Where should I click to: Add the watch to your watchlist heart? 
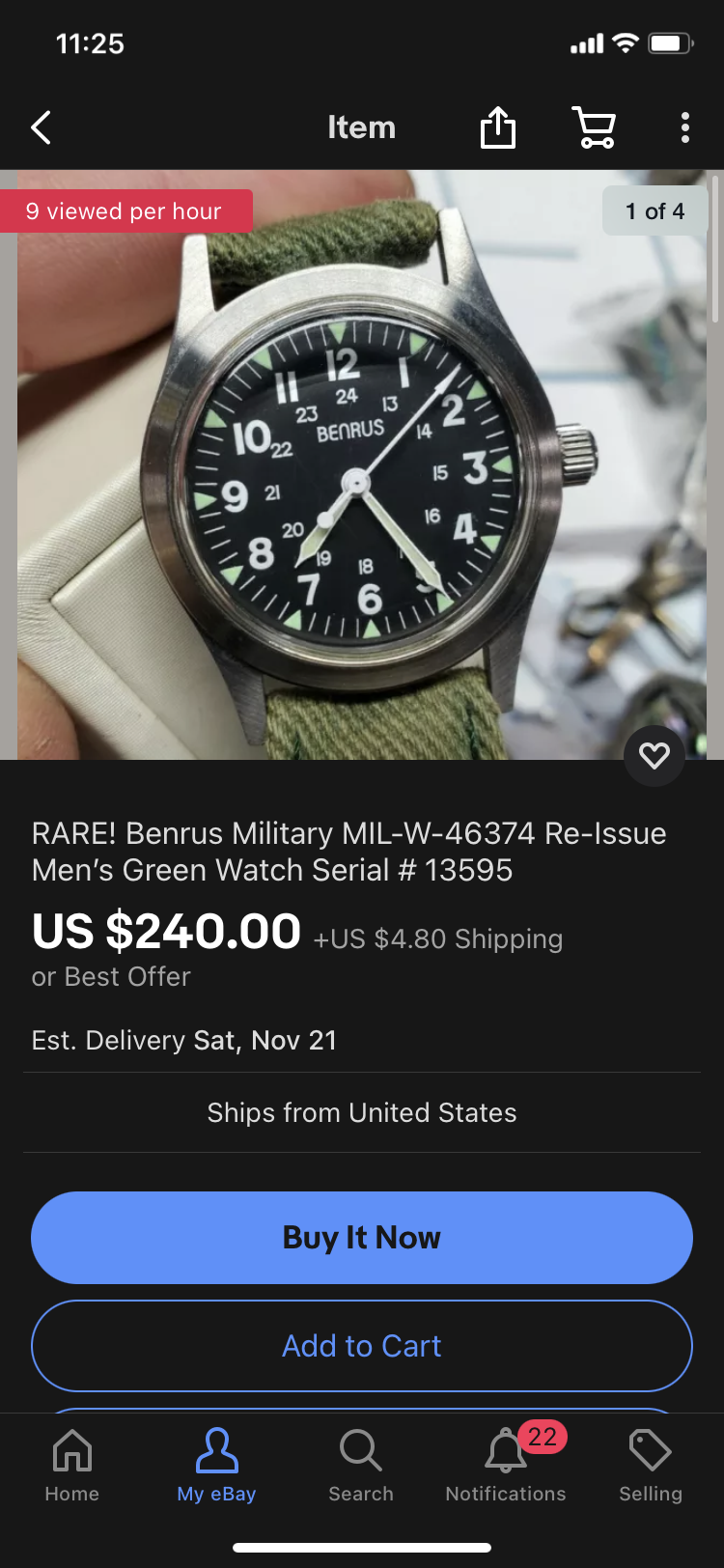click(654, 755)
